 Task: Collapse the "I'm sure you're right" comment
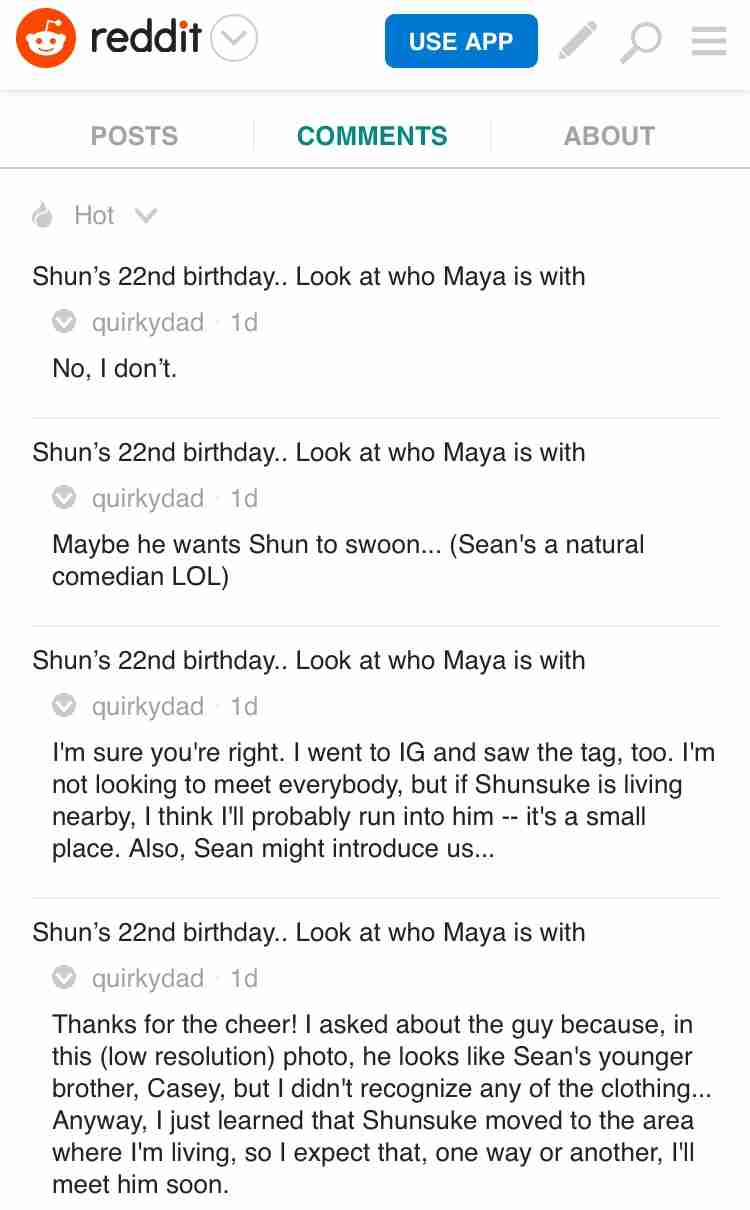[64, 706]
